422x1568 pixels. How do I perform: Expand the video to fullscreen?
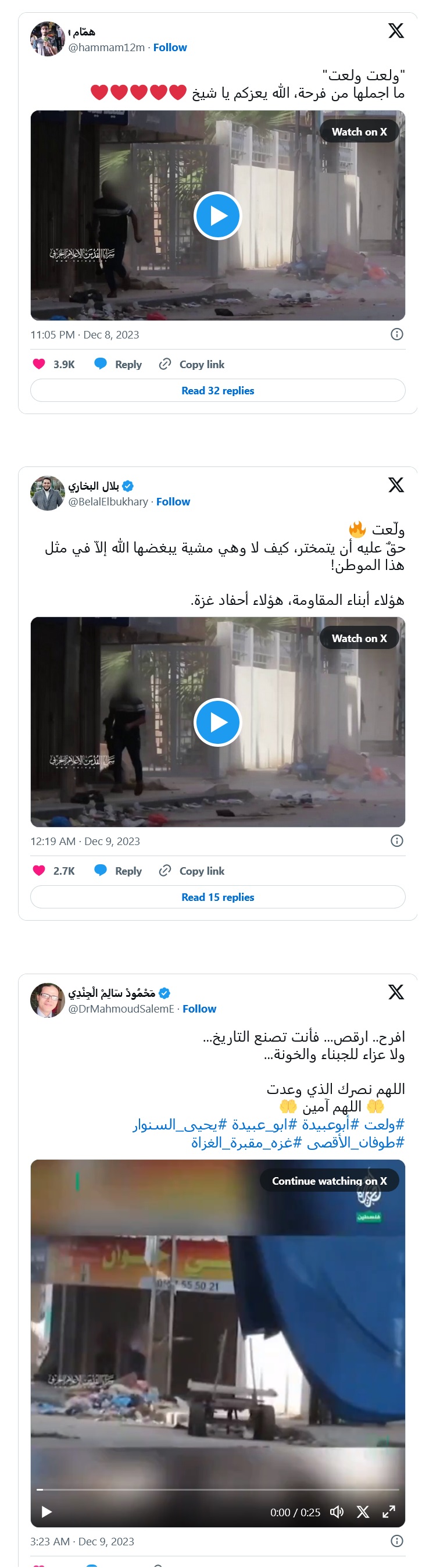[x=388, y=1512]
